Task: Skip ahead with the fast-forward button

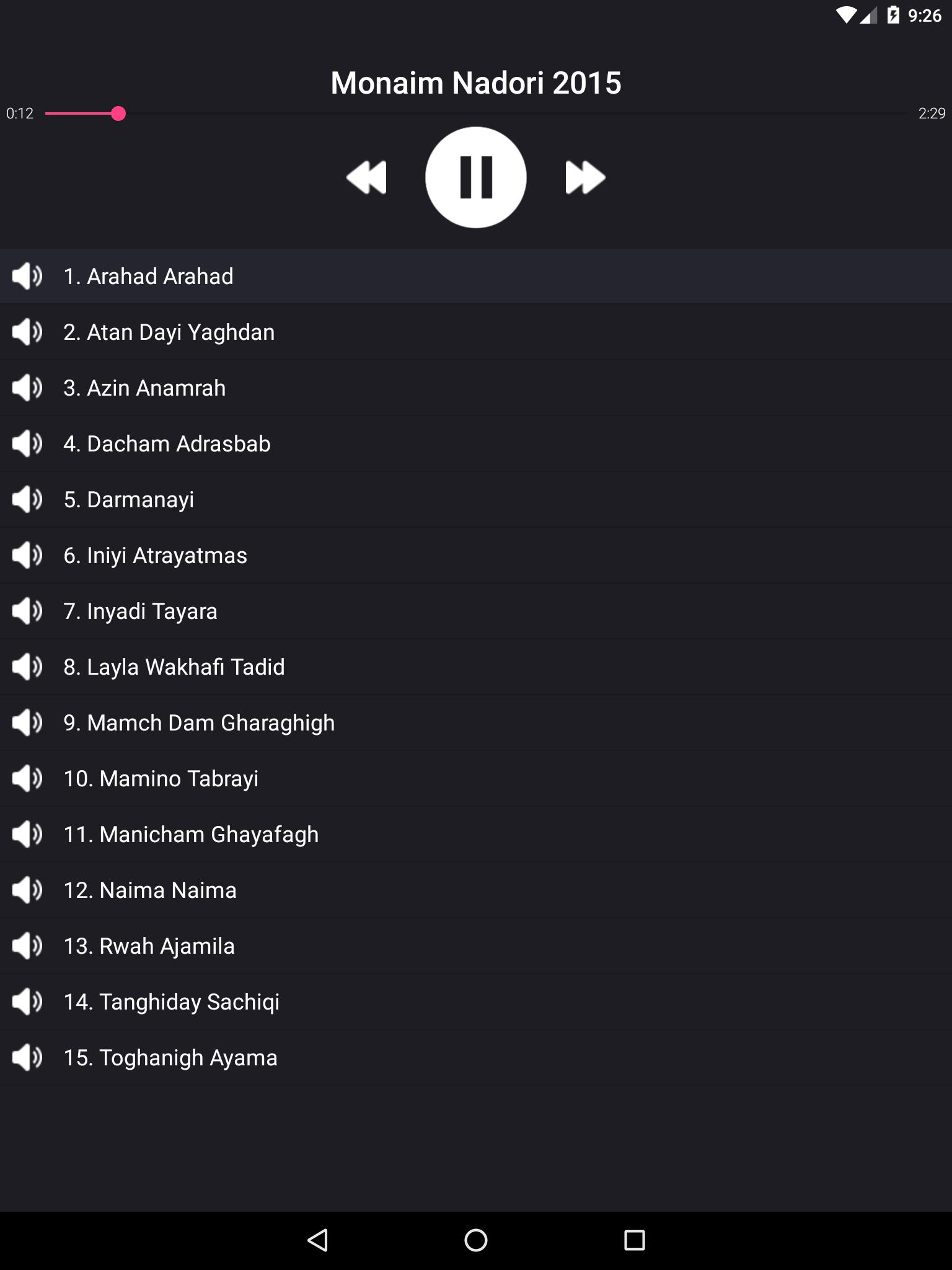Action: (584, 177)
